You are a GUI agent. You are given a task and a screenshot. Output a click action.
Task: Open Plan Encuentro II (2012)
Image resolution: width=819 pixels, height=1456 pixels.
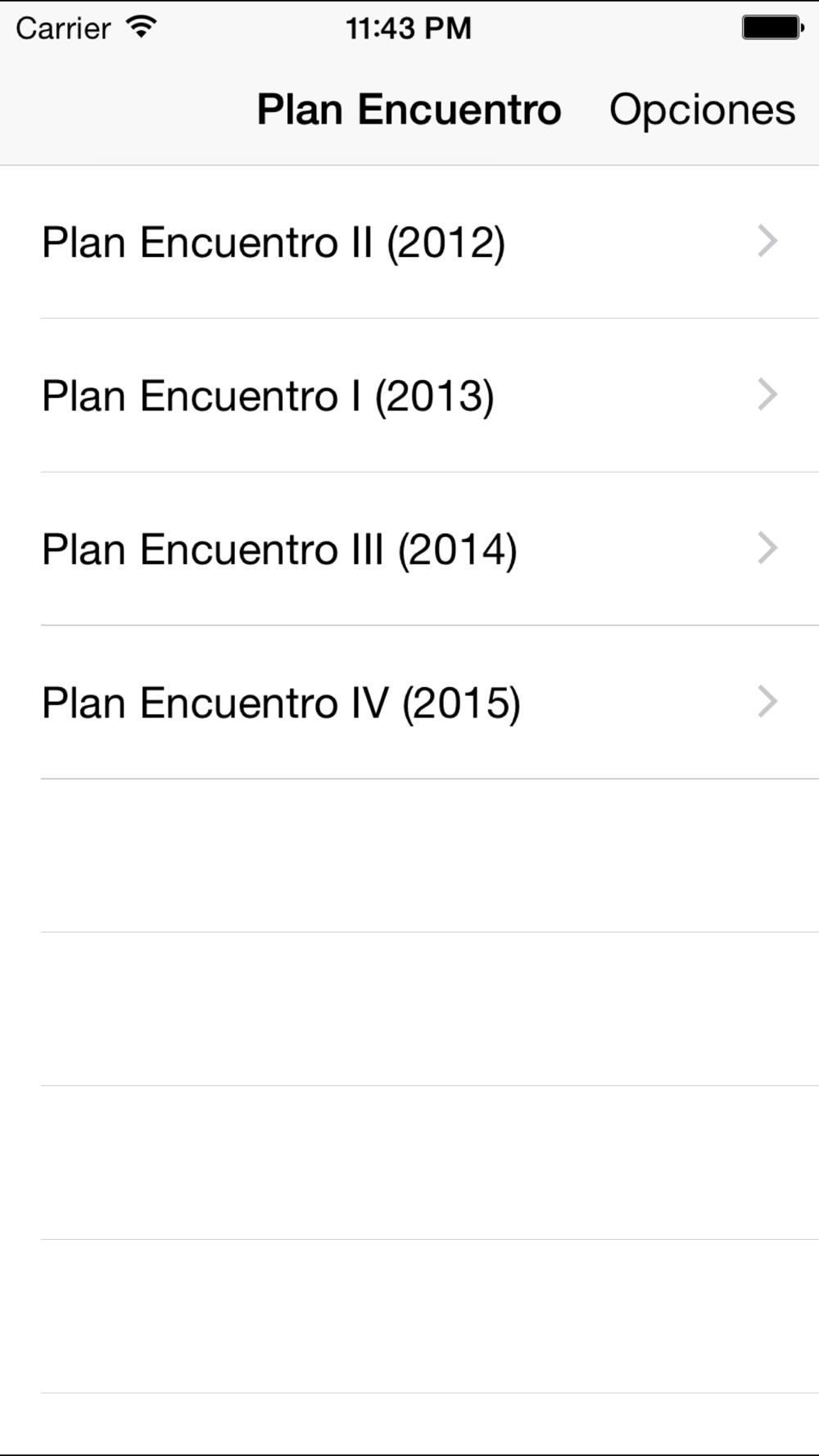click(x=409, y=242)
